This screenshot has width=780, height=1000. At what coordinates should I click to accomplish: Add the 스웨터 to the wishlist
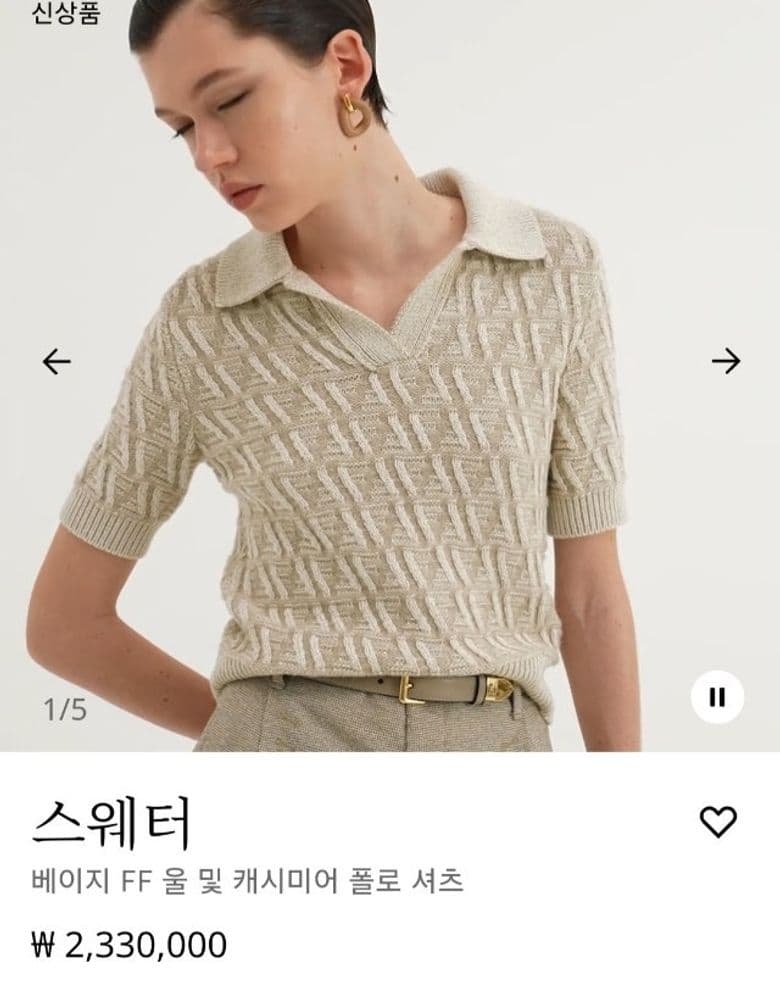coord(717,822)
